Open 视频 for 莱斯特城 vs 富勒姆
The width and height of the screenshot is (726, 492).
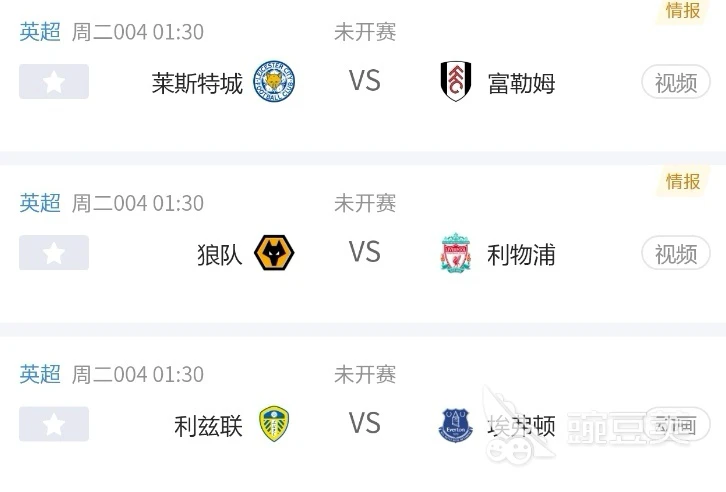(676, 83)
